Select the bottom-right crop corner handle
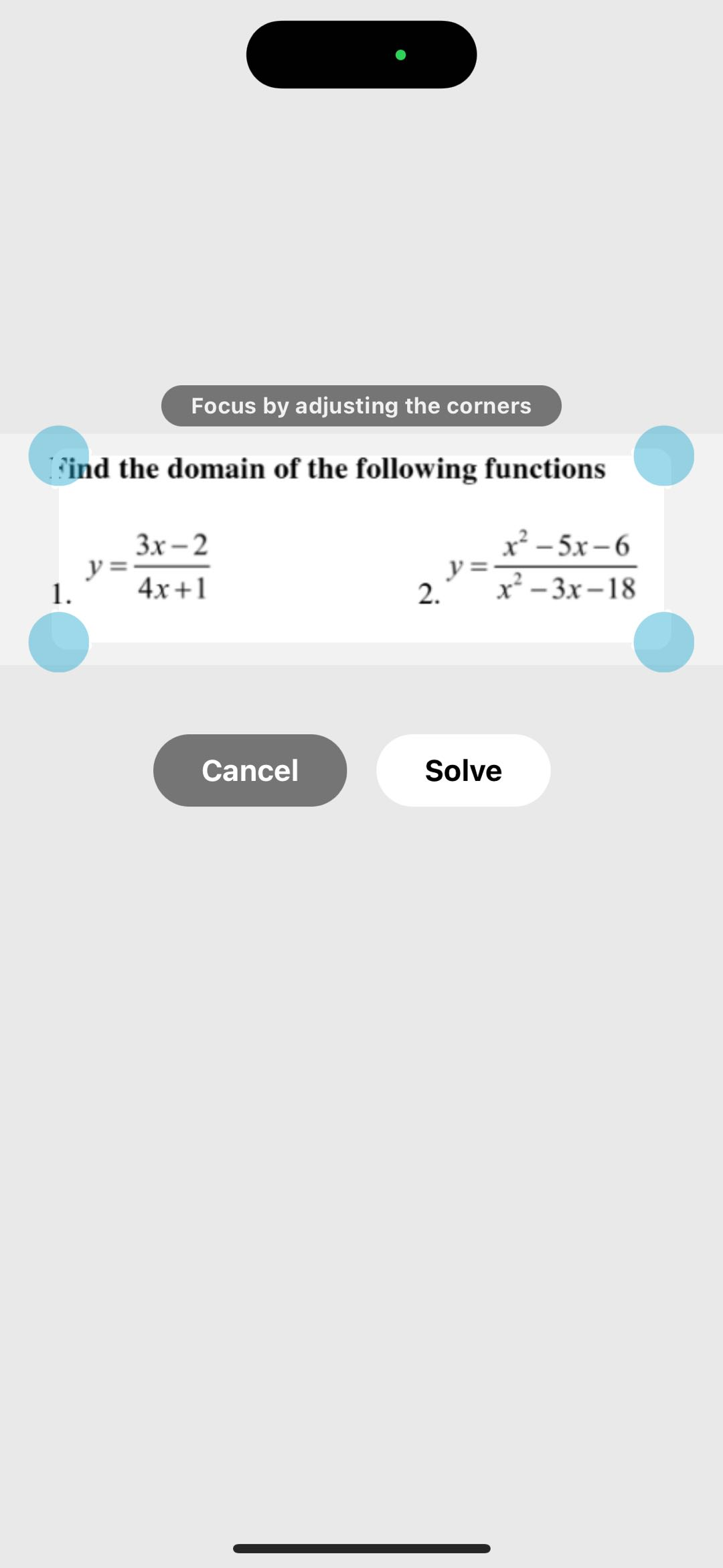The height and width of the screenshot is (1568, 723). 663,642
